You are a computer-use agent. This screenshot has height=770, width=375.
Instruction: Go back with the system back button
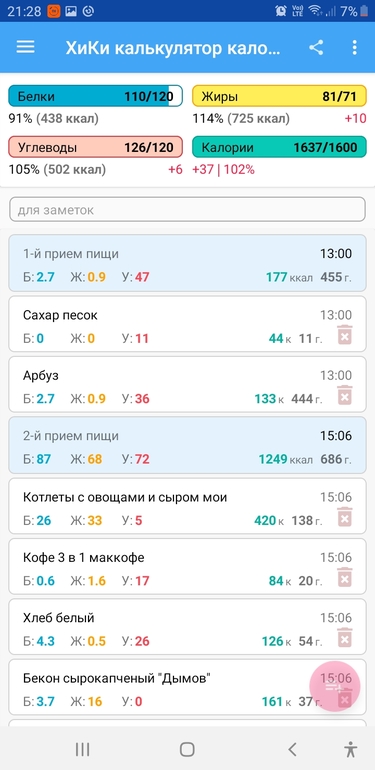coord(293,749)
